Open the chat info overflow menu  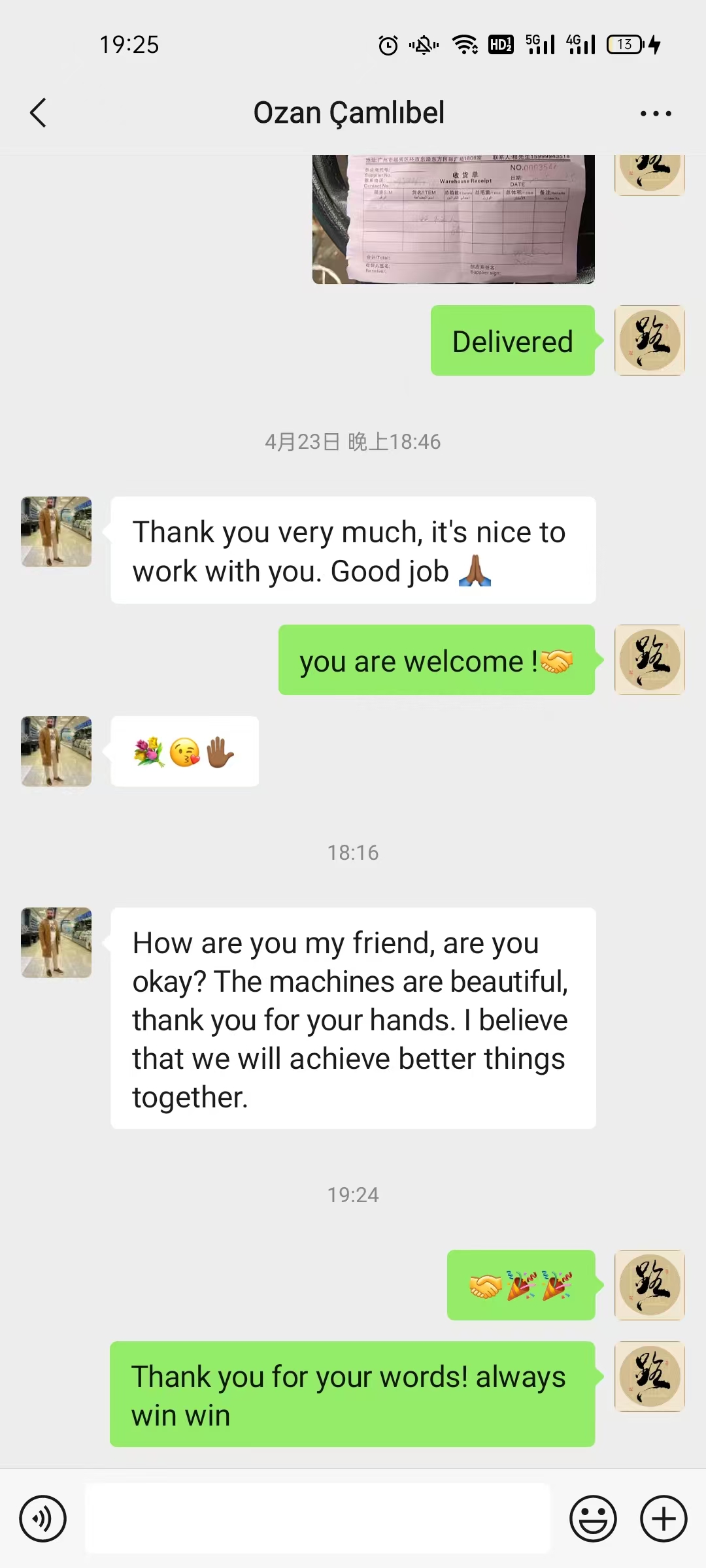click(655, 114)
